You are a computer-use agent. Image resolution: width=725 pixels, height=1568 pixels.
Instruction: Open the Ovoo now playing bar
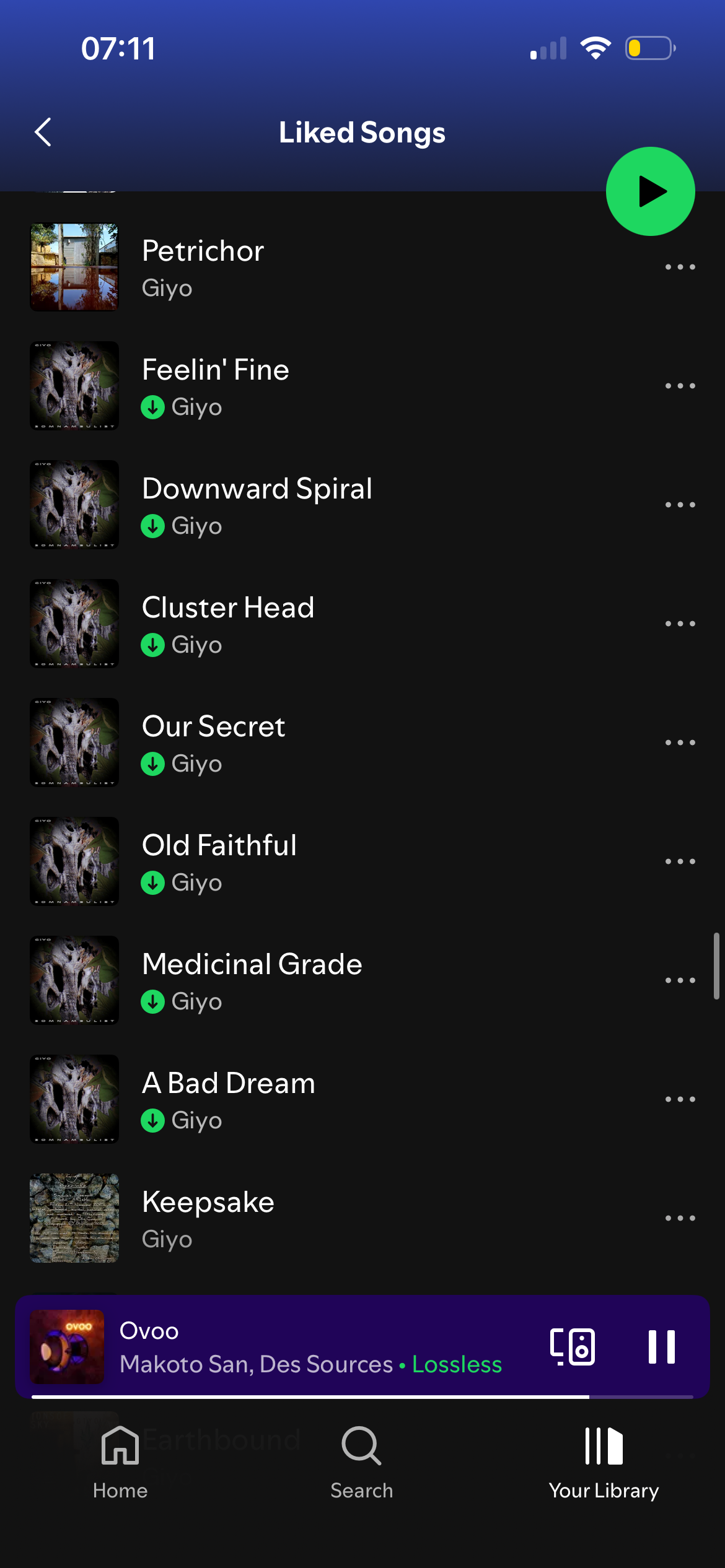pyautogui.click(x=310, y=1346)
